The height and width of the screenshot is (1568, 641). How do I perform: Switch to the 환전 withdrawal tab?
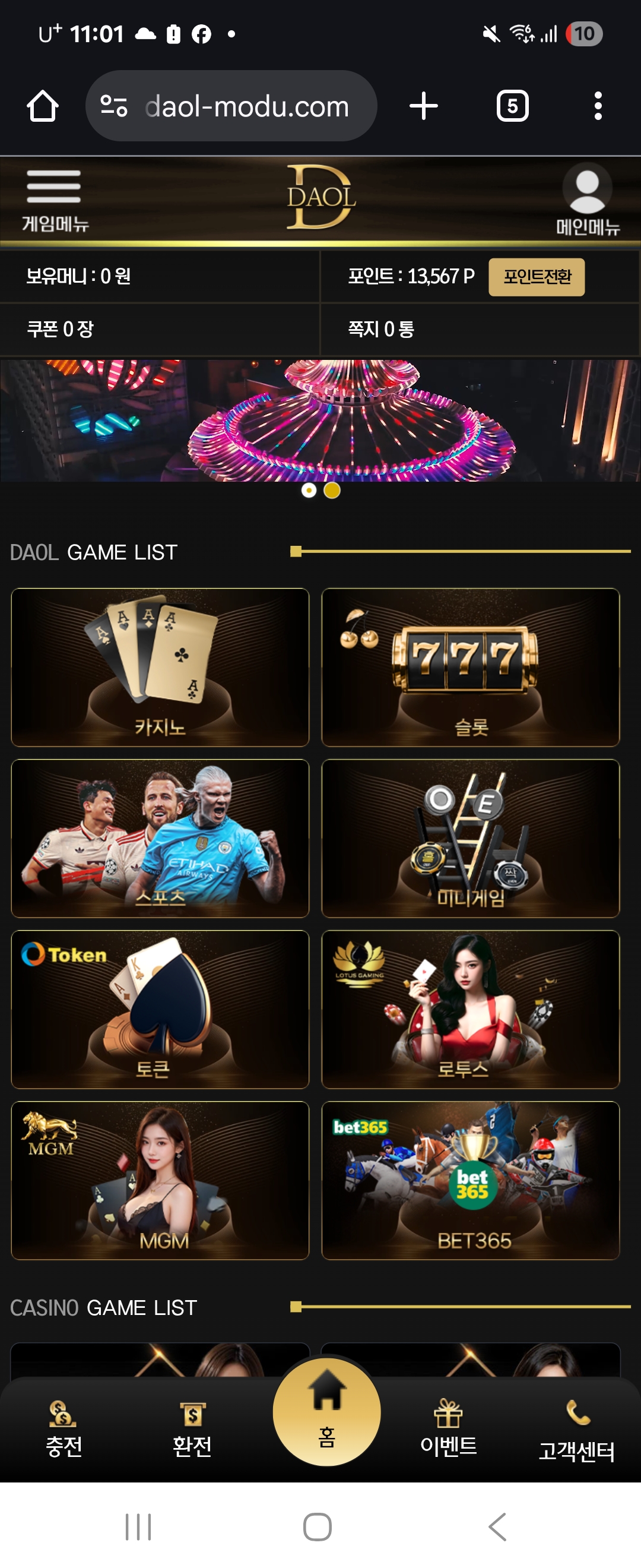pyautogui.click(x=192, y=1428)
